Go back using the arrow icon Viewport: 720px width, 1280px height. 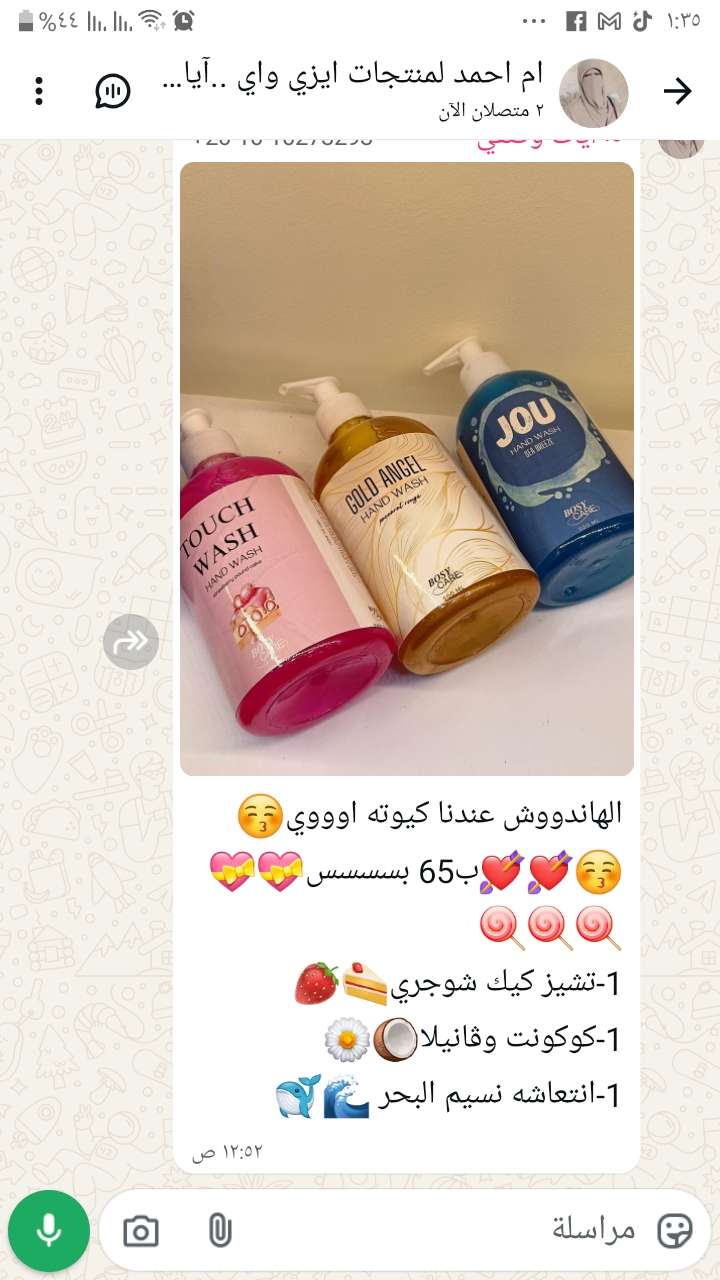677,92
